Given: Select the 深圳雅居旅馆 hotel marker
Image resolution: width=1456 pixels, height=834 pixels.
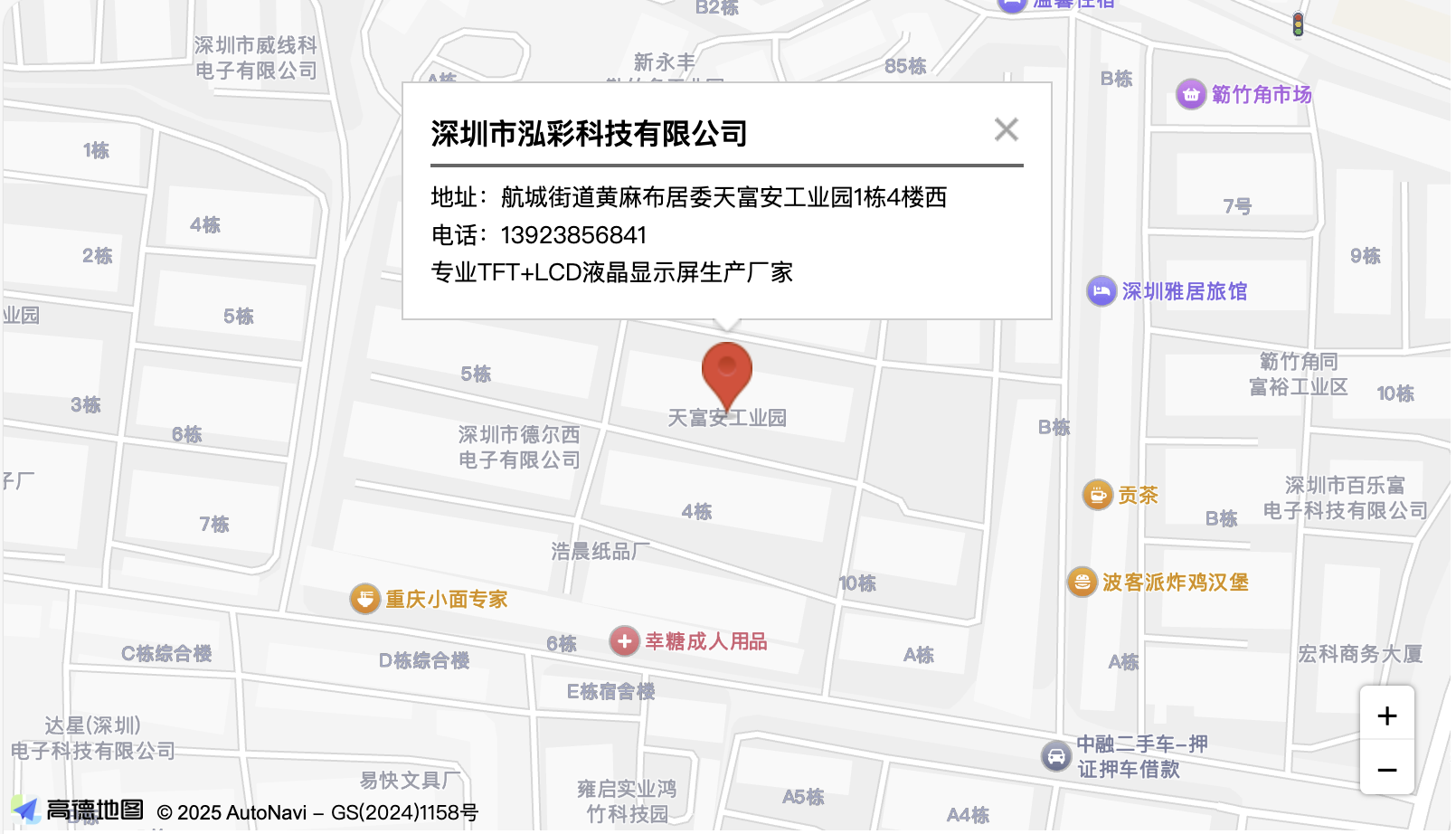Looking at the screenshot, I should click(x=1101, y=291).
